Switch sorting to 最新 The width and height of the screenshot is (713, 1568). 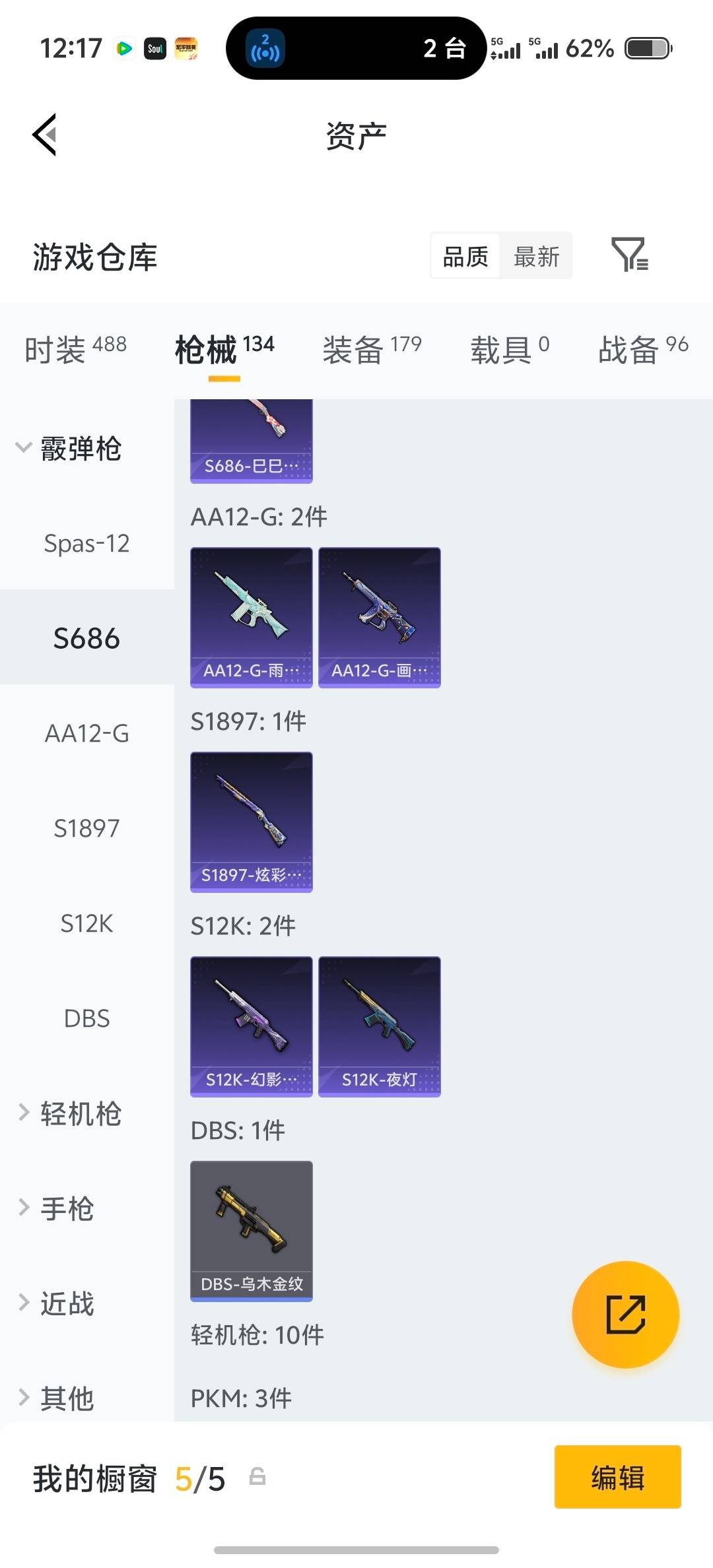[x=536, y=256]
